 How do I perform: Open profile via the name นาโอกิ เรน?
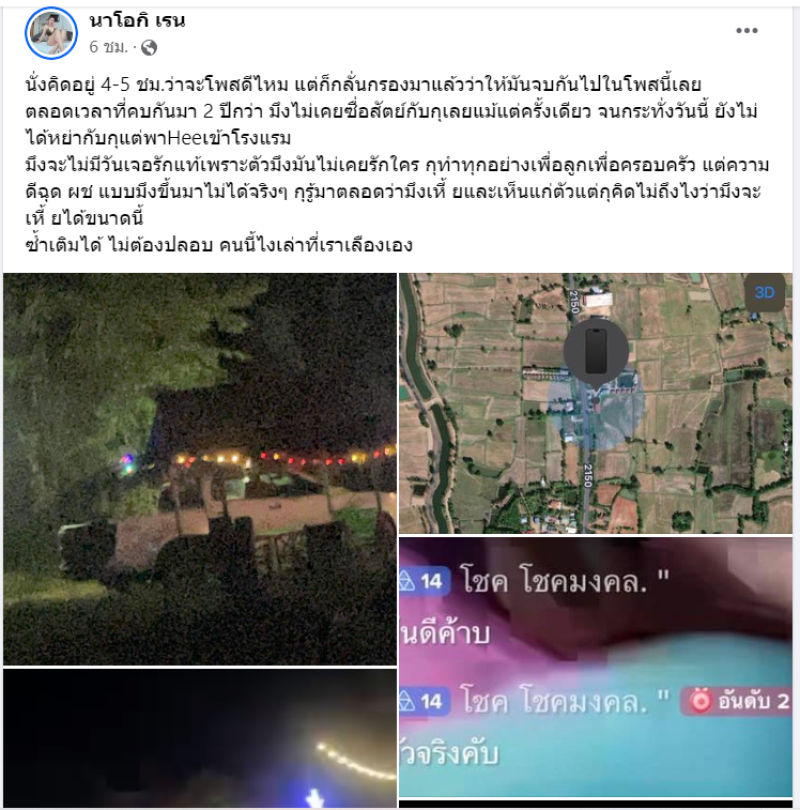pos(137,21)
